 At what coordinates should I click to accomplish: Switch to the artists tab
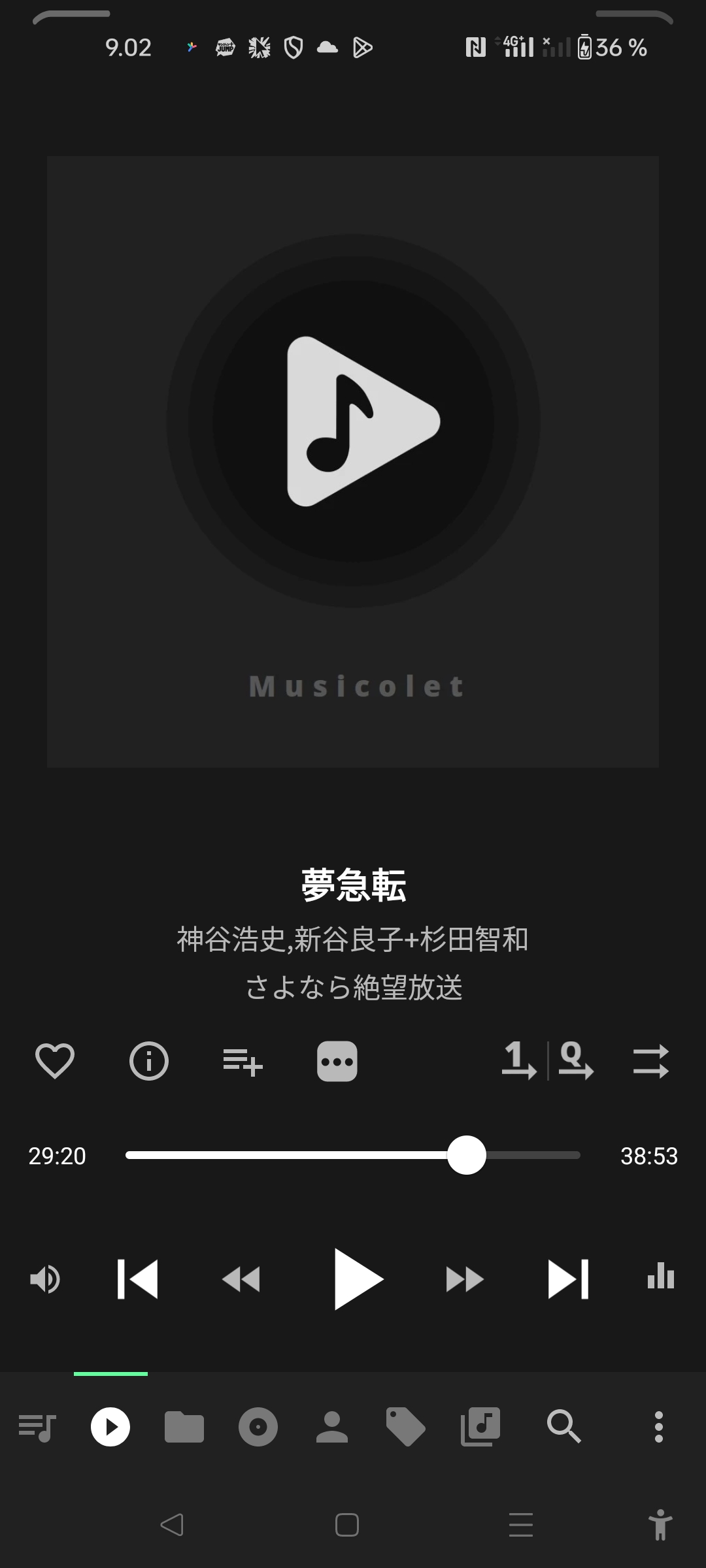tap(332, 1427)
